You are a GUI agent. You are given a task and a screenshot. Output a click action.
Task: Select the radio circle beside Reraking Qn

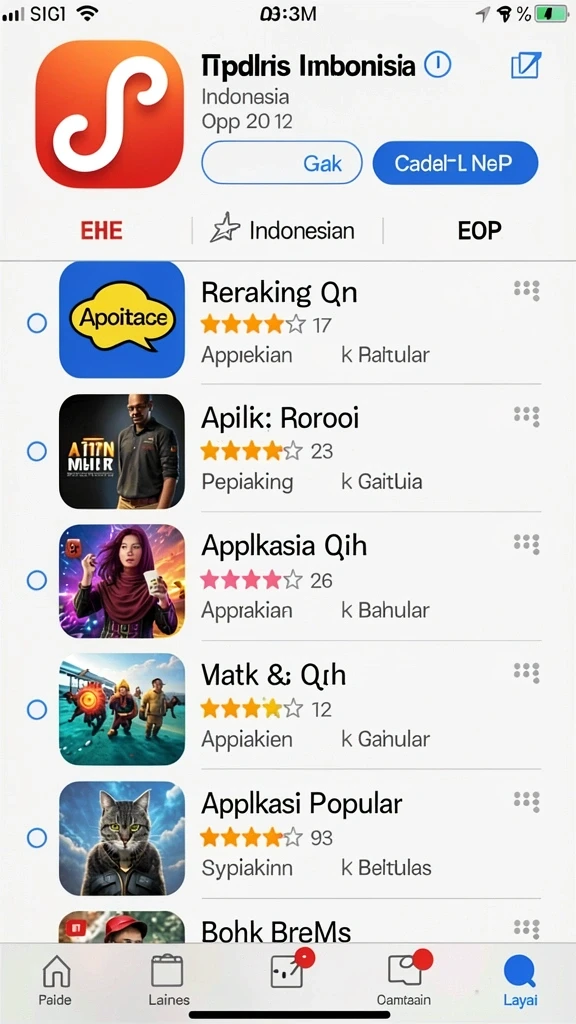37,323
